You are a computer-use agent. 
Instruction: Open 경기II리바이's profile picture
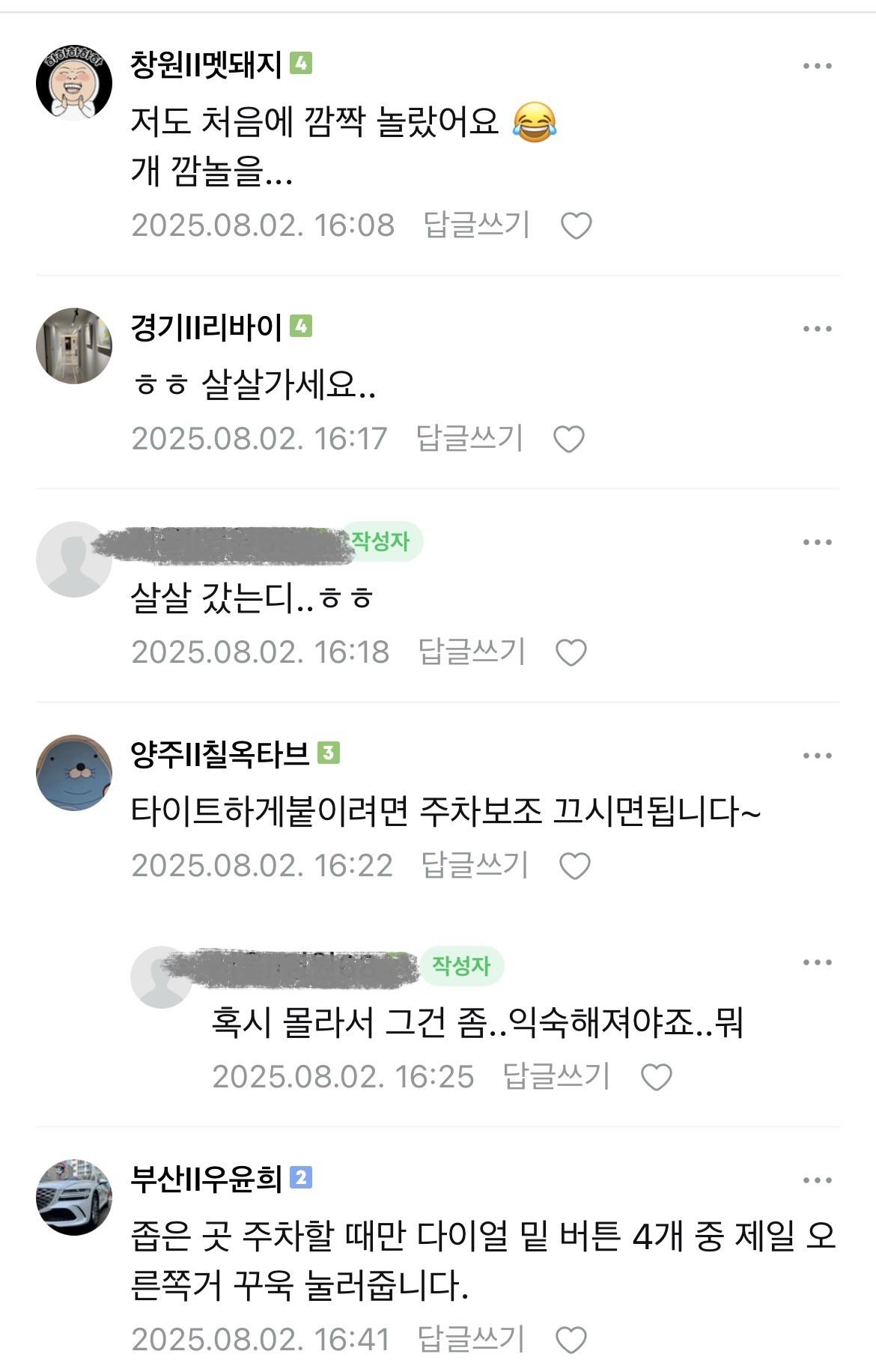click(x=73, y=345)
